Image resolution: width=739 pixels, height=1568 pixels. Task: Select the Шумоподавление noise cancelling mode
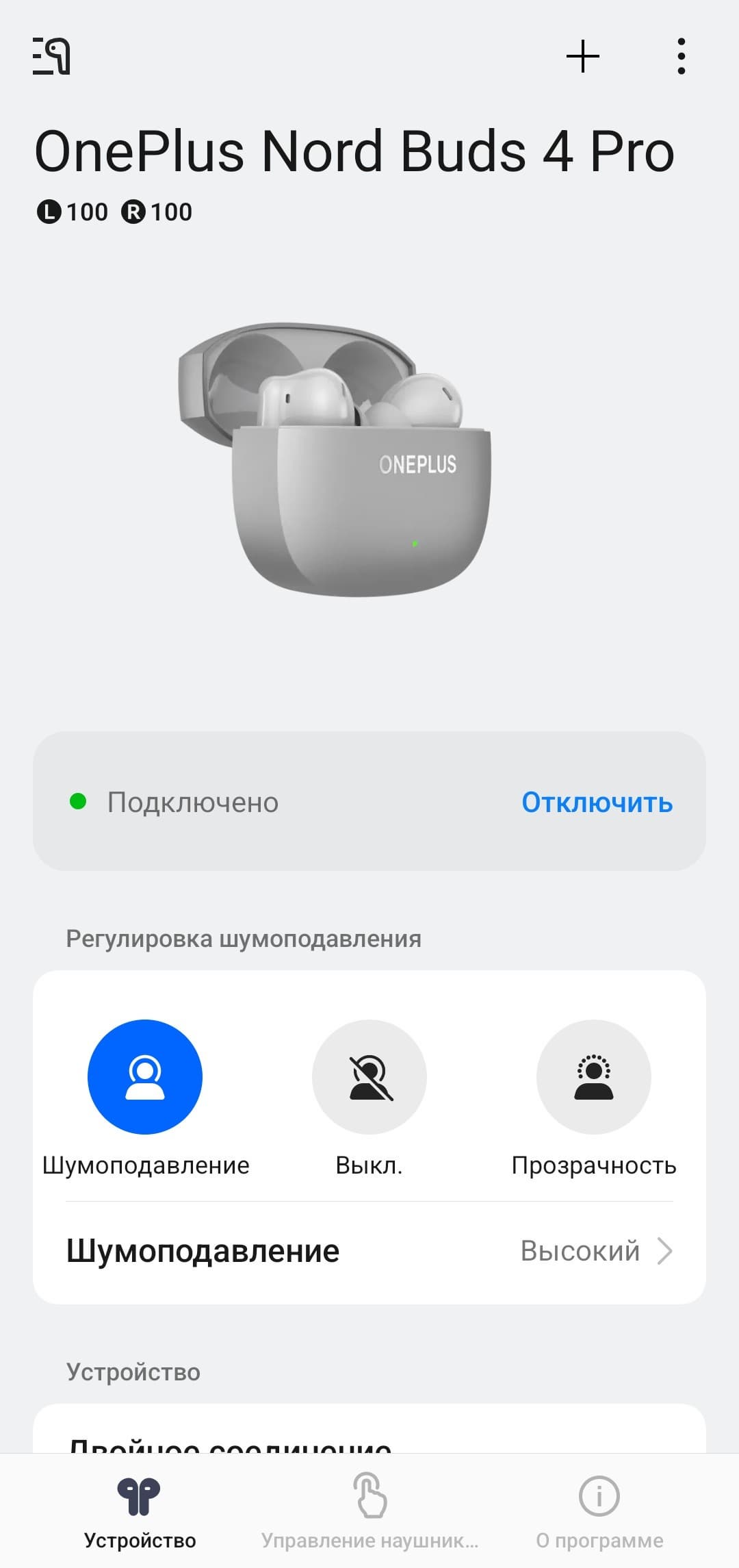point(145,1077)
